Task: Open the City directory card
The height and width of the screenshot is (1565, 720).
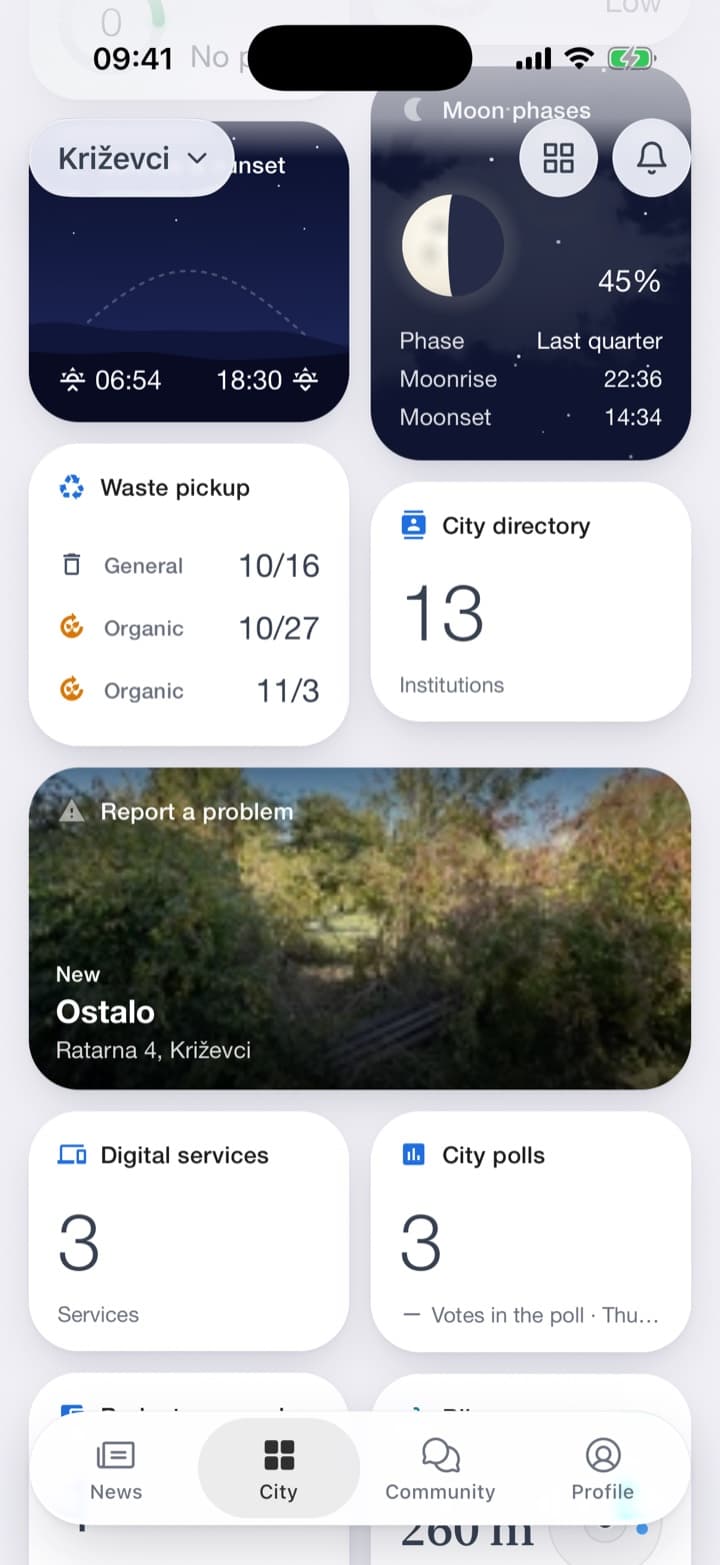Action: pyautogui.click(x=531, y=602)
